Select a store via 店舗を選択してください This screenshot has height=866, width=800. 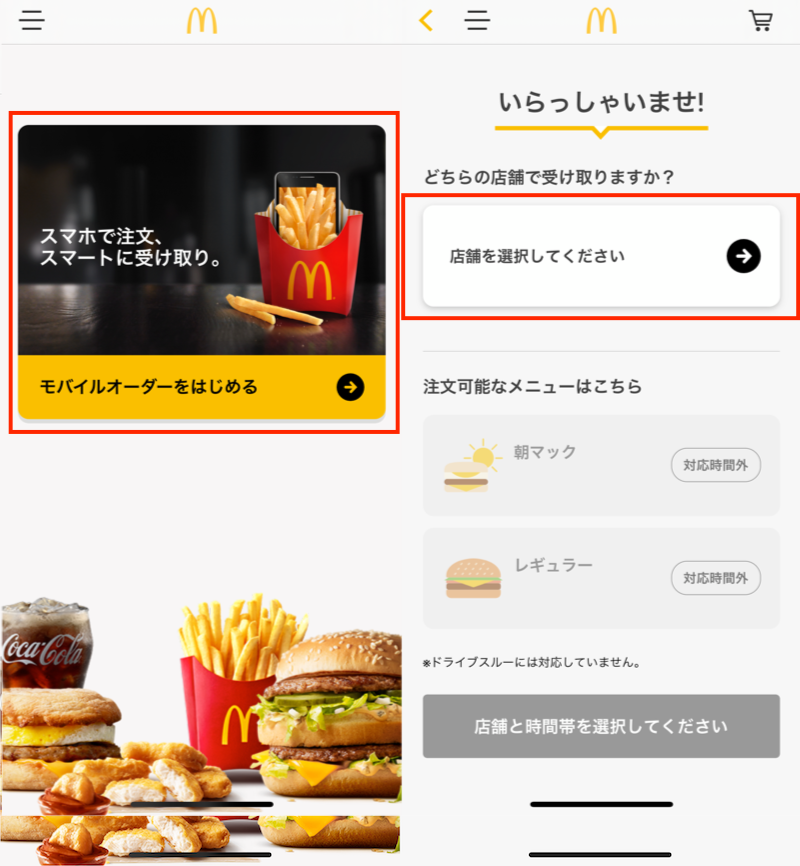point(600,256)
